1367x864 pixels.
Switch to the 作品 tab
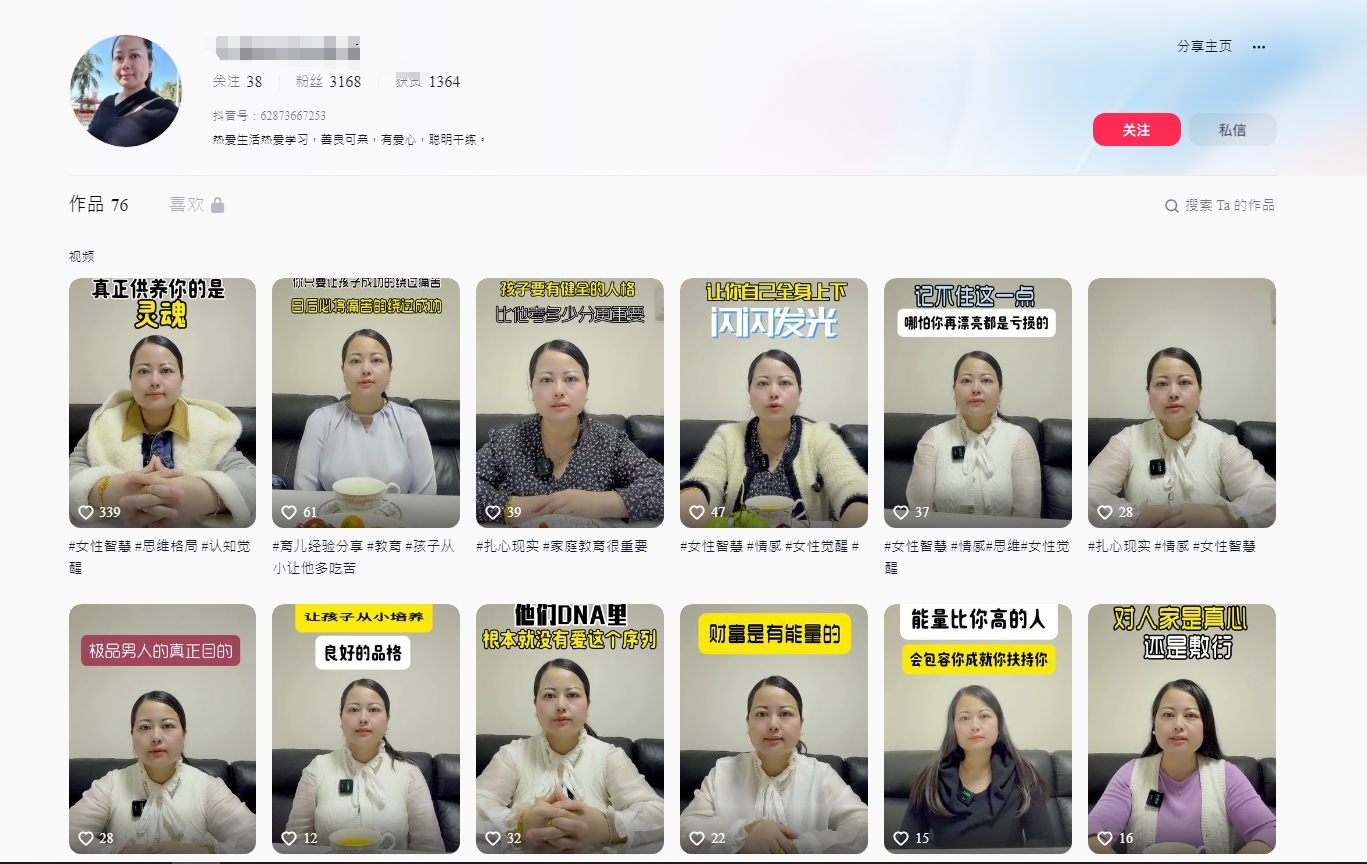click(99, 205)
